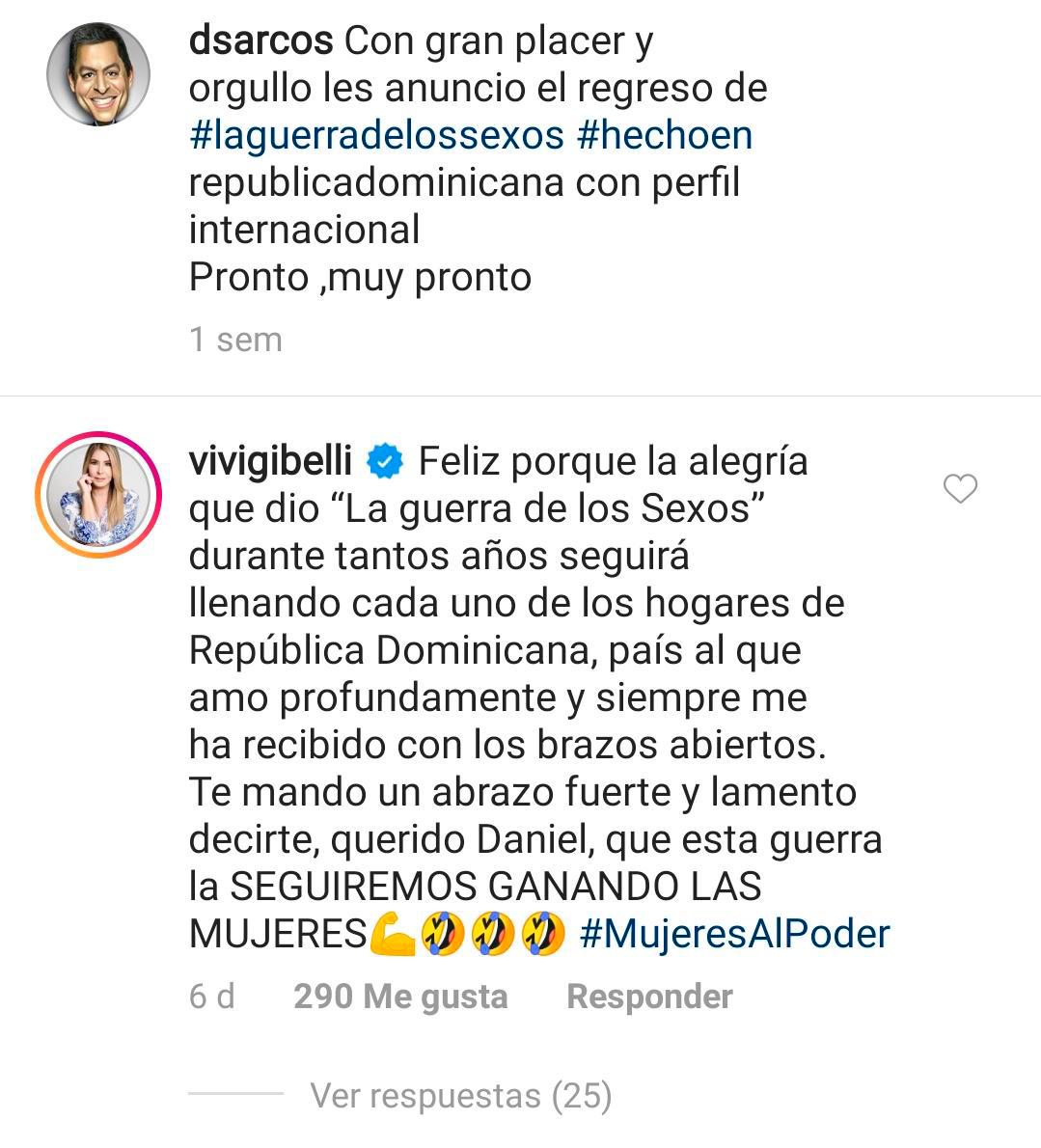Select the text of vivigibelli's comment
Screen dimensions: 1041x1148
pyautogui.click(x=531, y=695)
